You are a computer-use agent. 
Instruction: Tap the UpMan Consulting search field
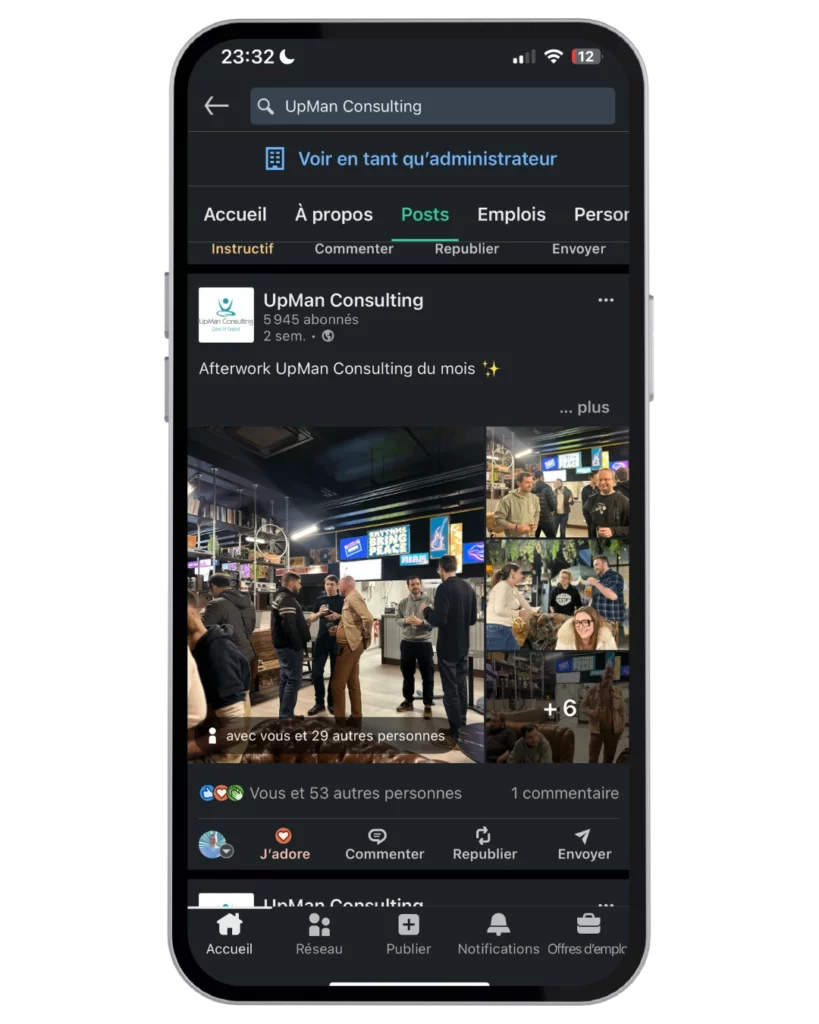[432, 106]
